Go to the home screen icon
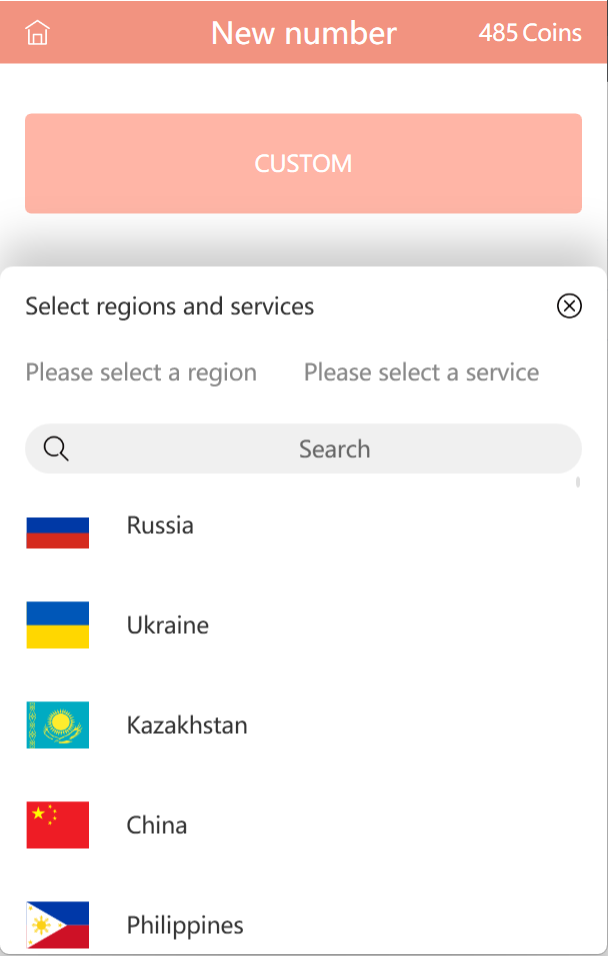Image resolution: width=608 pixels, height=956 pixels. click(x=37, y=33)
